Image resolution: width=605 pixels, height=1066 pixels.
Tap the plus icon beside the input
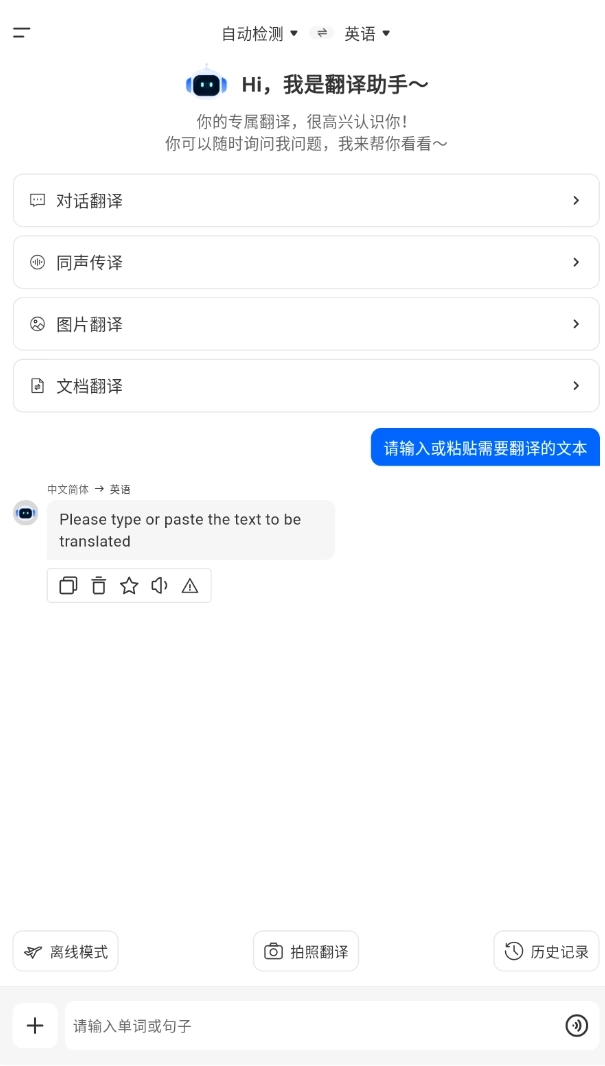coord(35,1026)
